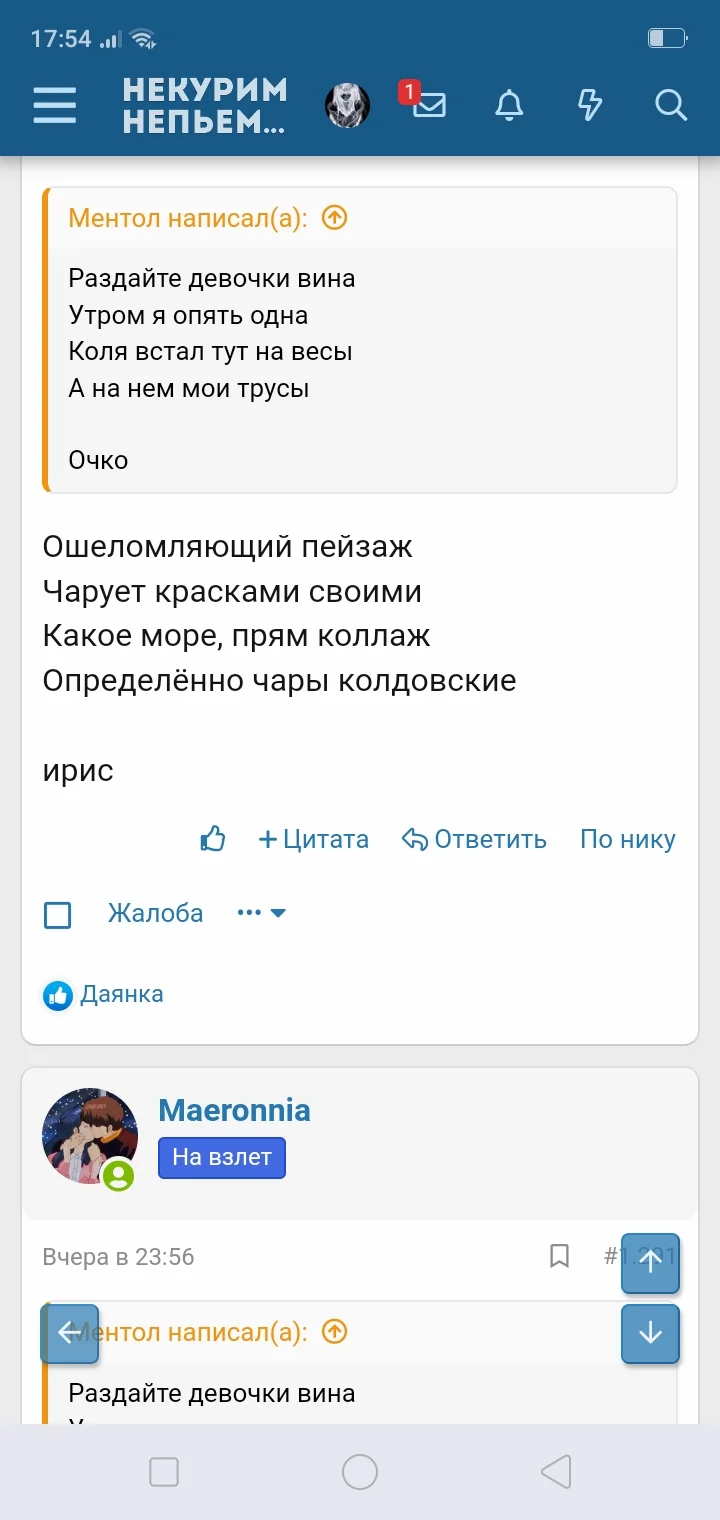This screenshot has width=720, height=1520.
Task: Jump to the original post via orange arrow icon
Action: [334, 218]
